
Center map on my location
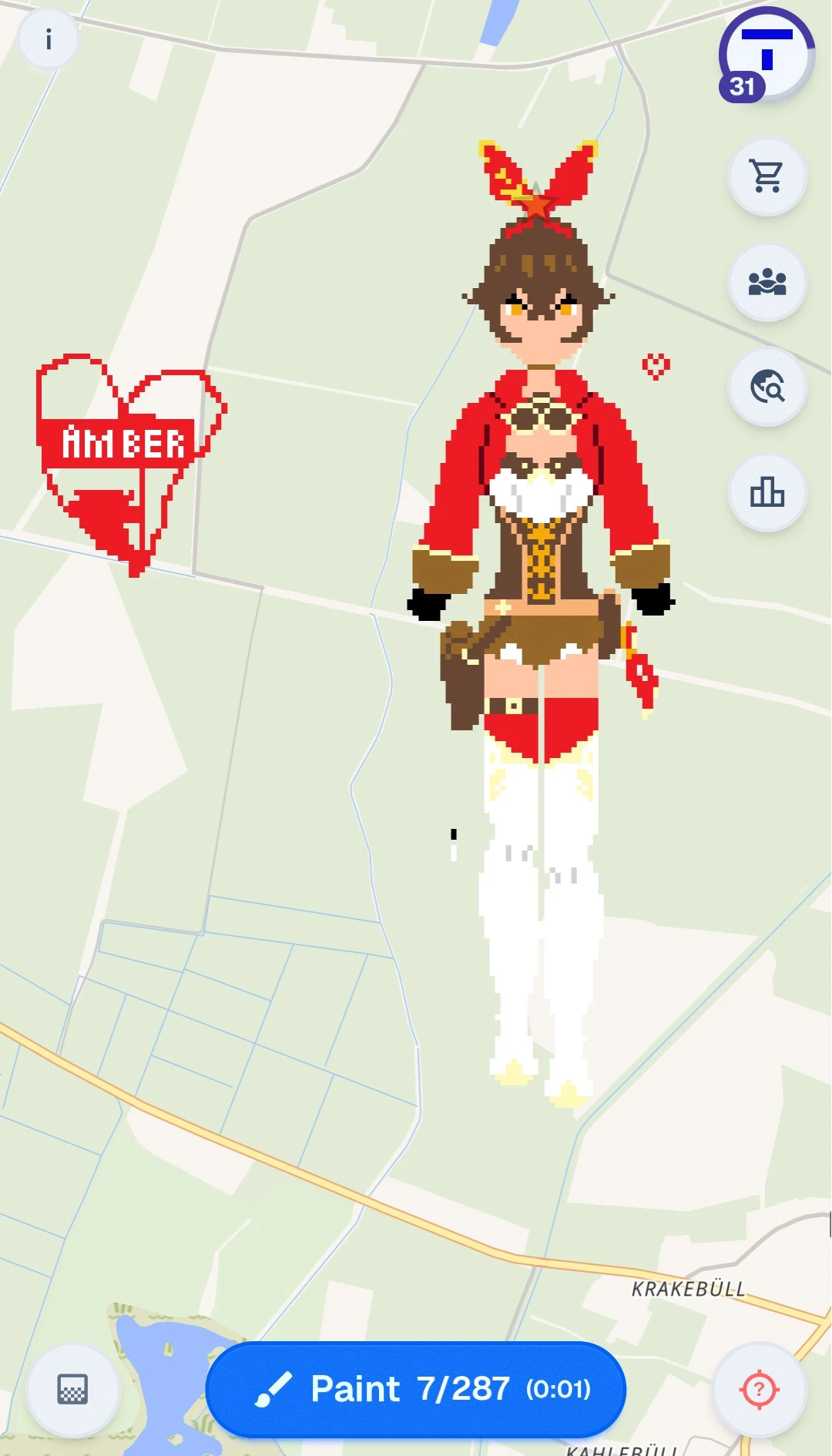[759, 1390]
